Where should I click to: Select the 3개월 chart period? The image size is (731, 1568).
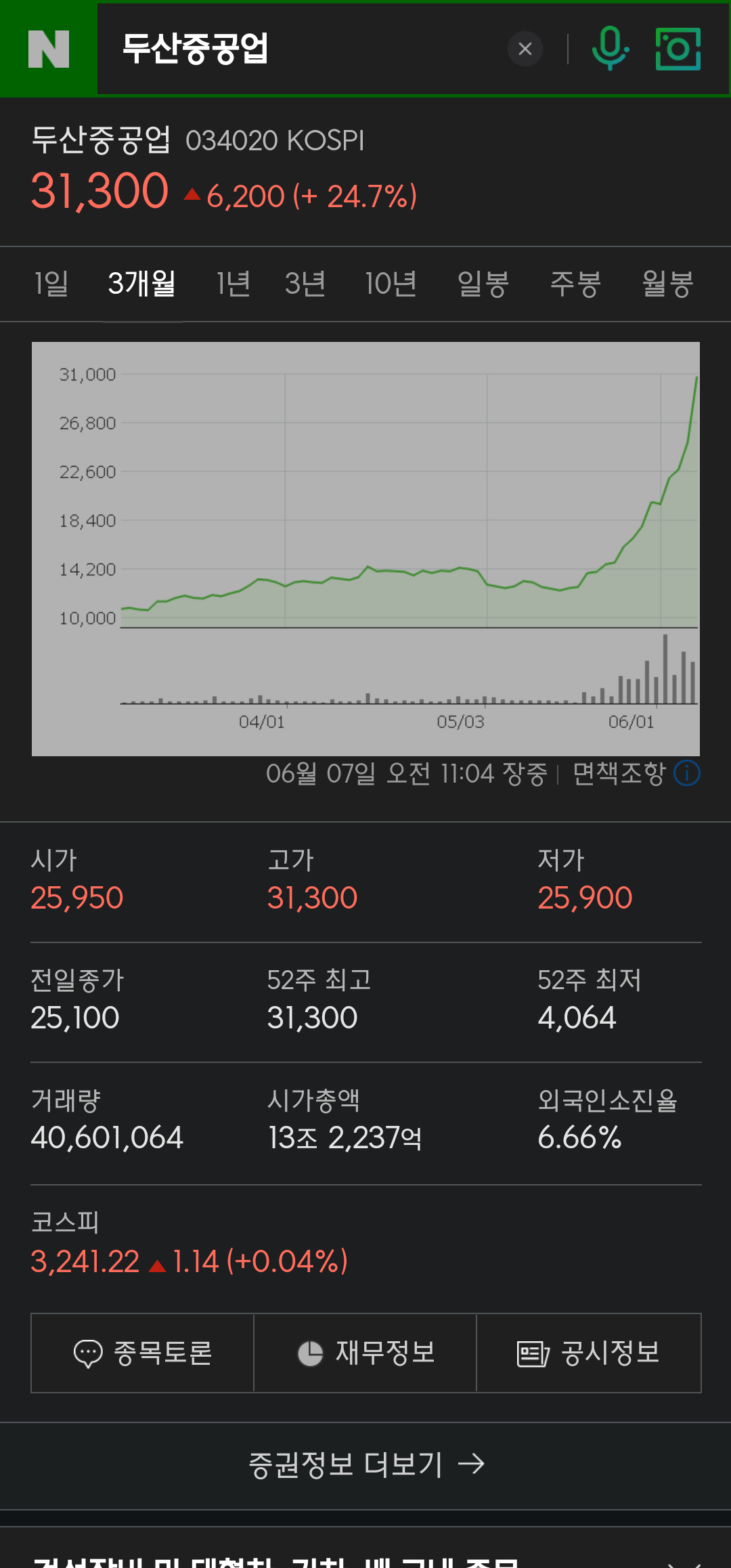point(142,284)
